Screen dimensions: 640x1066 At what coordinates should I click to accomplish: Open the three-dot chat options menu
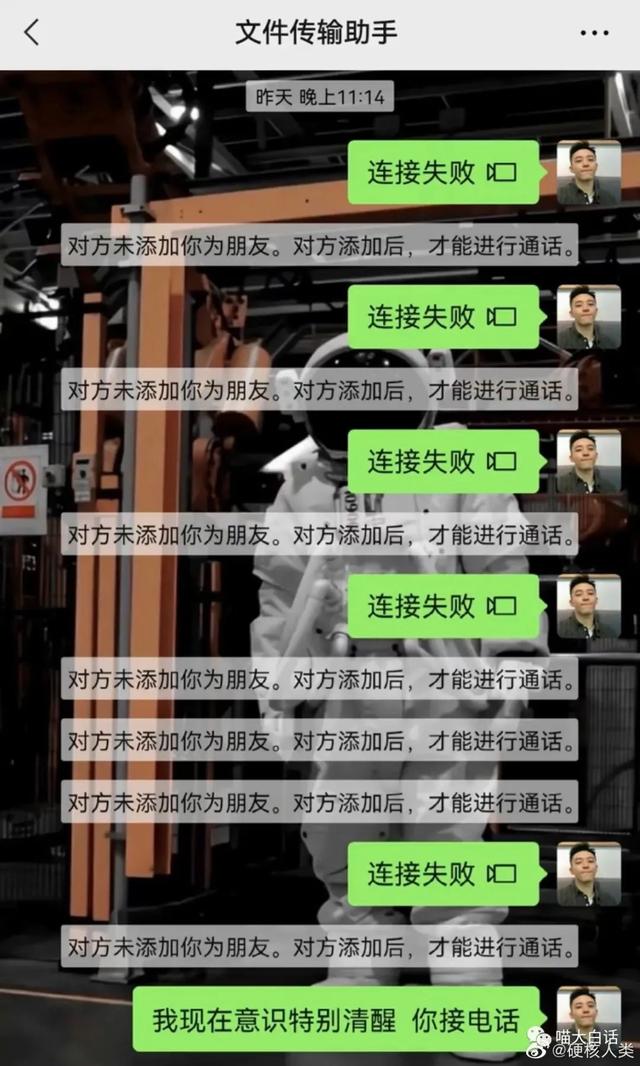594,33
